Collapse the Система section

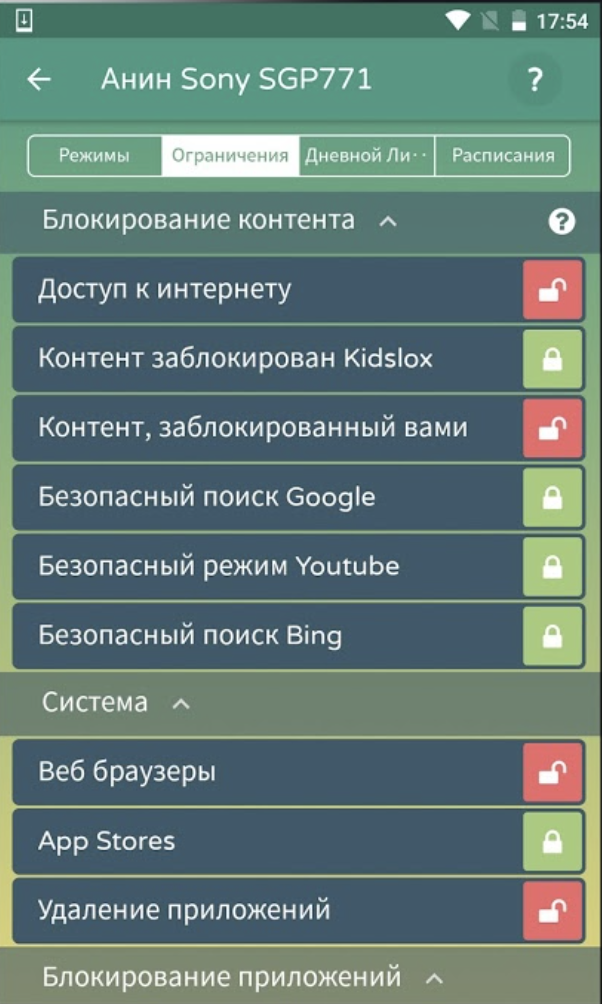coord(181,703)
